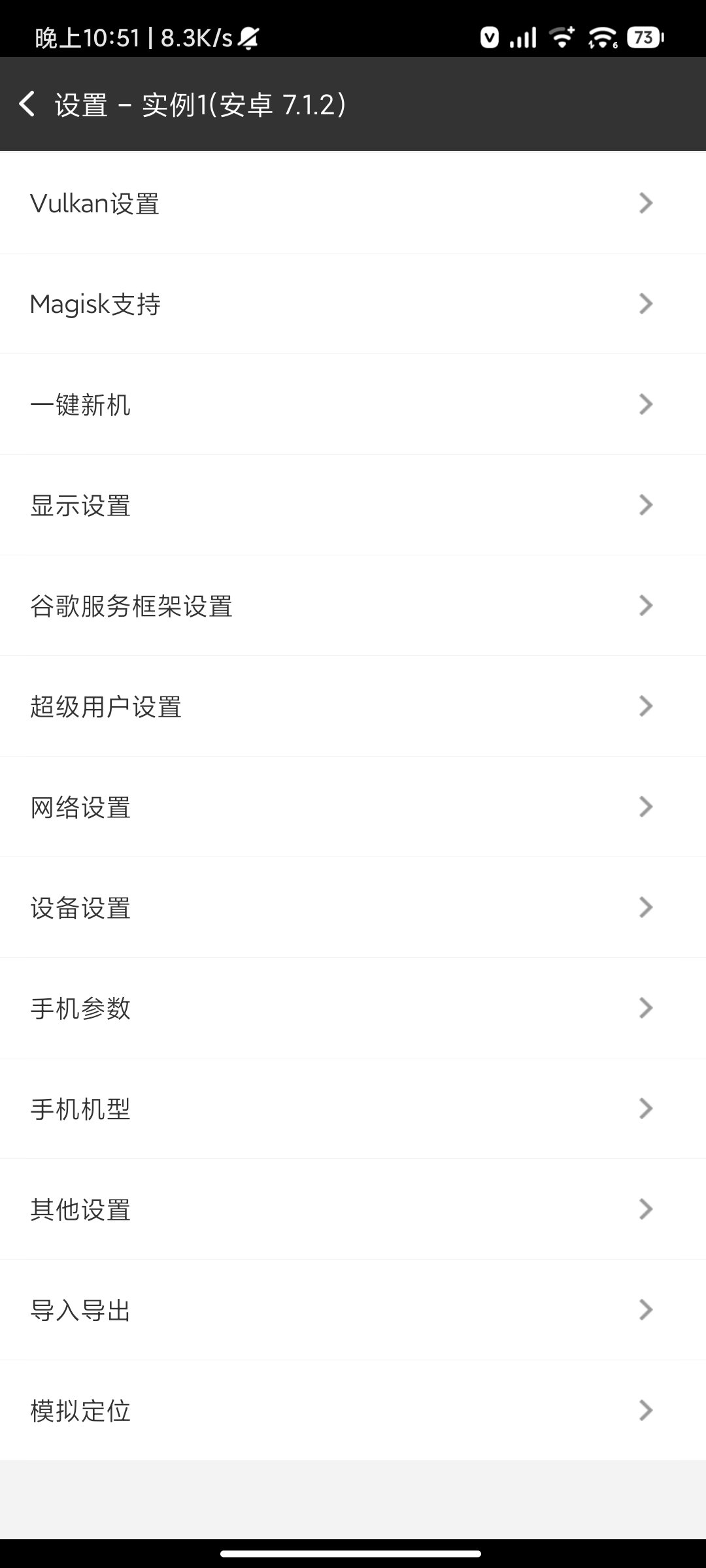
Task: Go back from the settings screen
Action: tap(27, 105)
